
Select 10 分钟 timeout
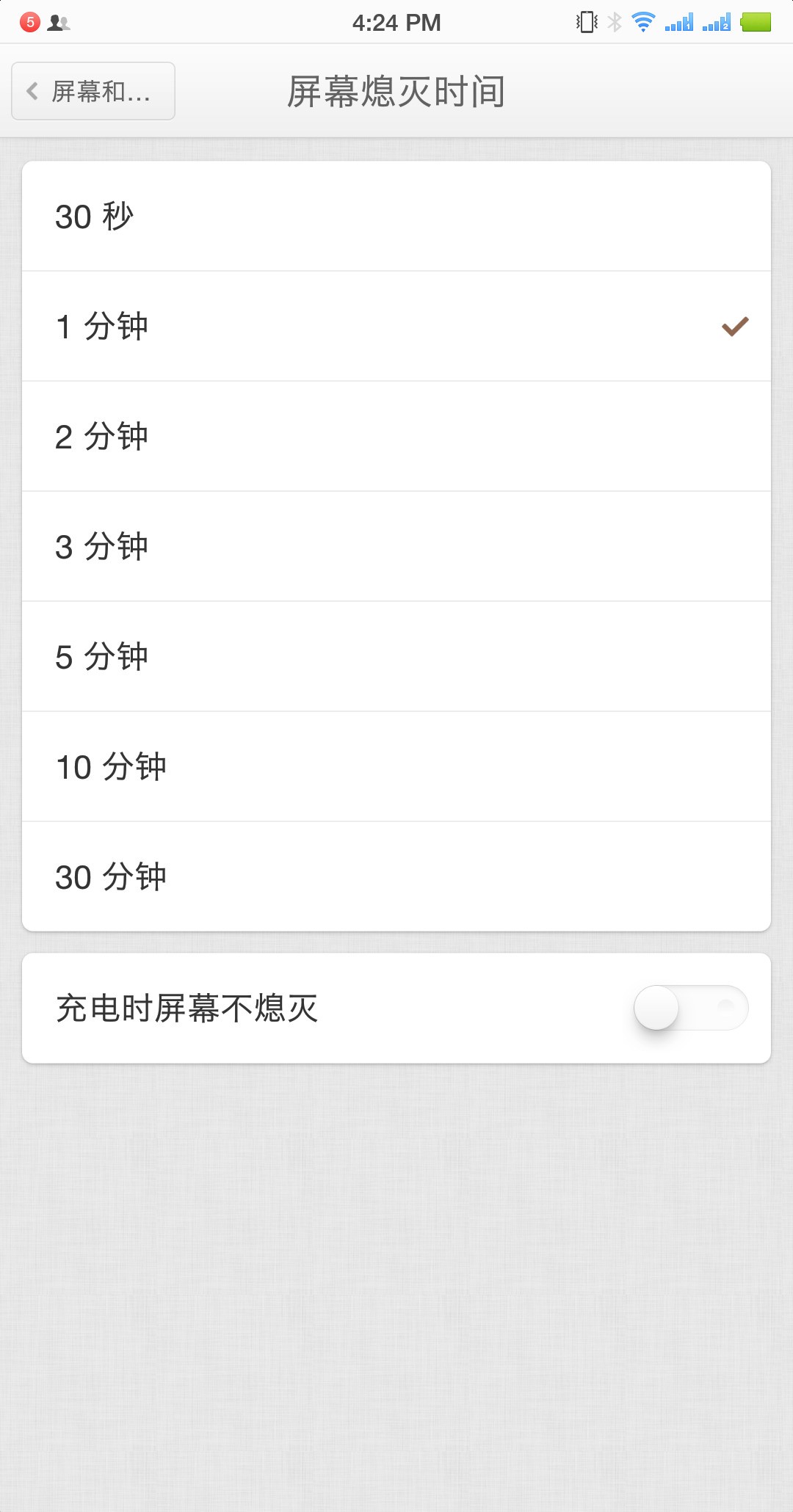click(396, 767)
